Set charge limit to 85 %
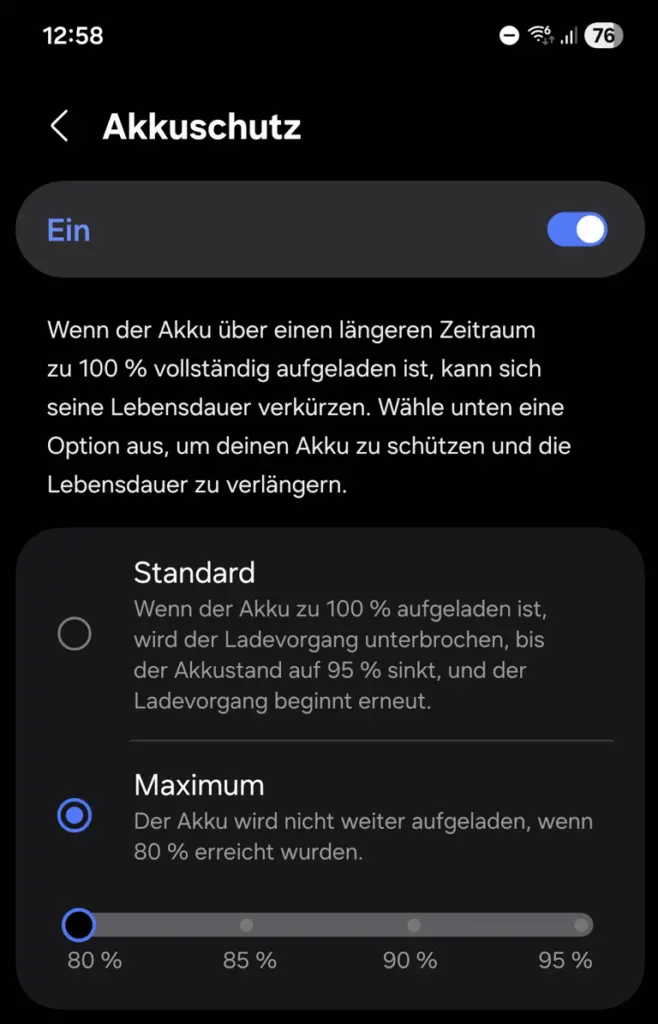This screenshot has width=658, height=1024. (x=247, y=925)
